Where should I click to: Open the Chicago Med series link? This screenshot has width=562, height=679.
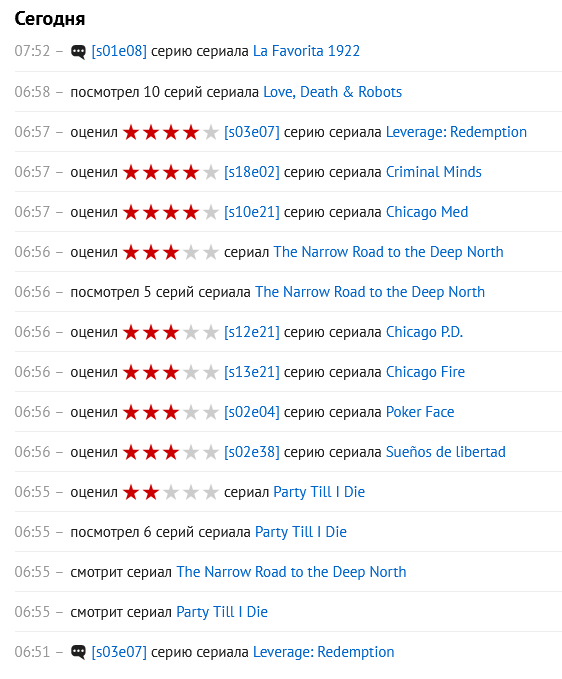[x=427, y=212]
